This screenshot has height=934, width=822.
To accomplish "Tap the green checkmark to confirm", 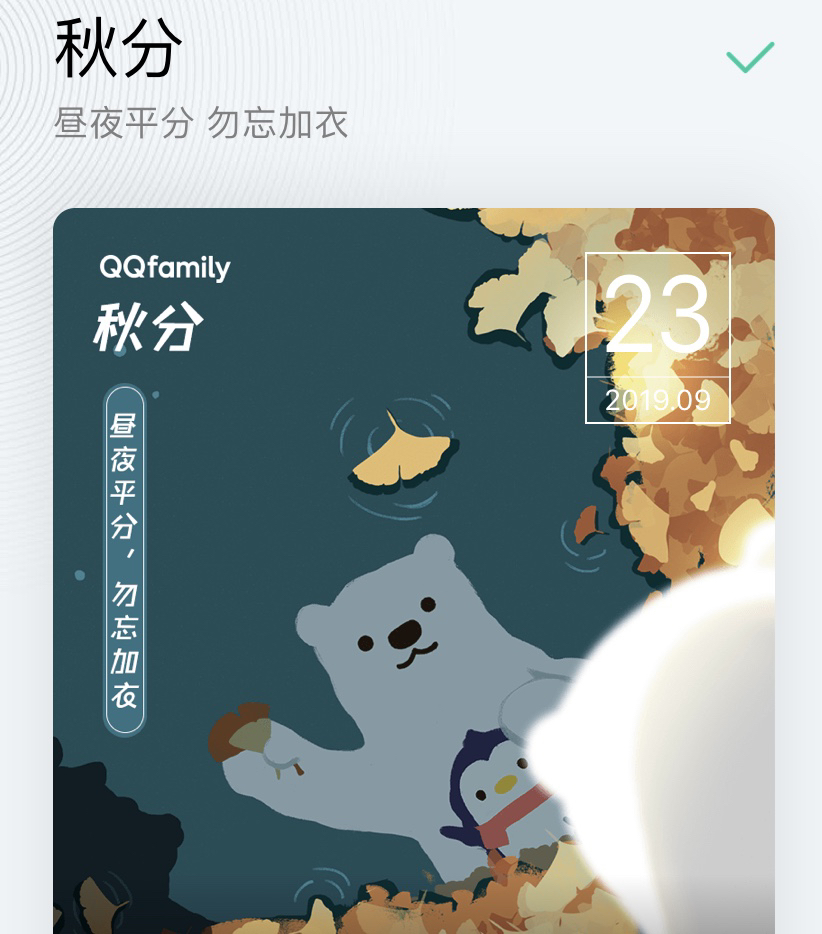I will tap(750, 57).
